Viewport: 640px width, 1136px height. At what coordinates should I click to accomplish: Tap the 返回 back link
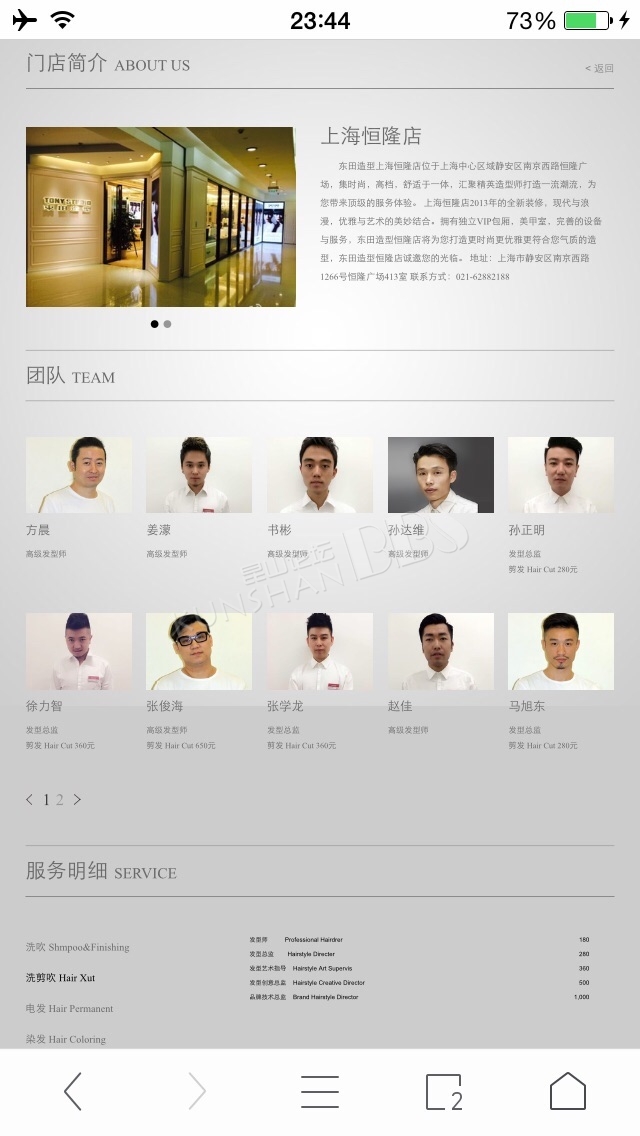tap(599, 68)
